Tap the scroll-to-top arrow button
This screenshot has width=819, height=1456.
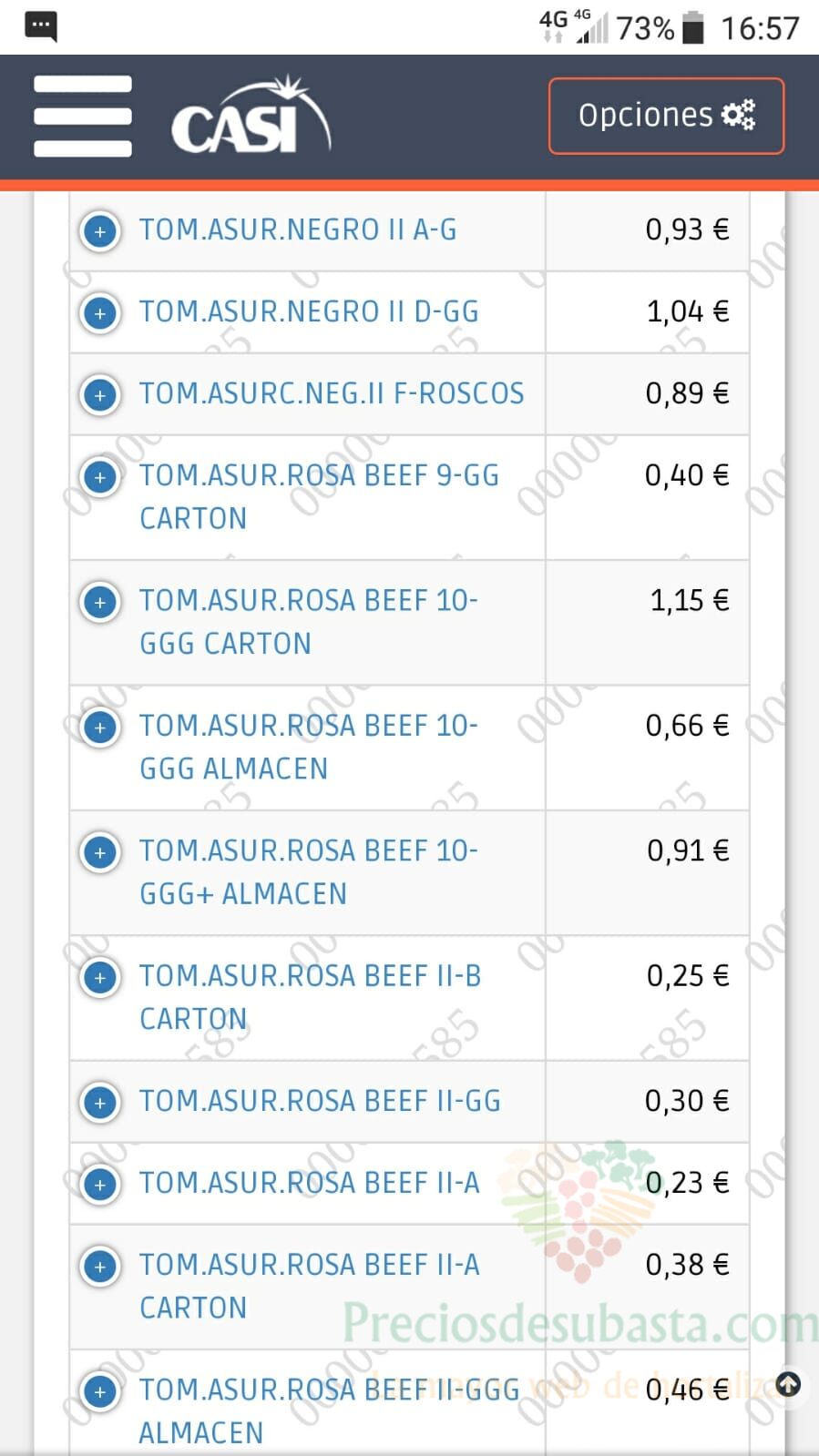click(788, 1385)
